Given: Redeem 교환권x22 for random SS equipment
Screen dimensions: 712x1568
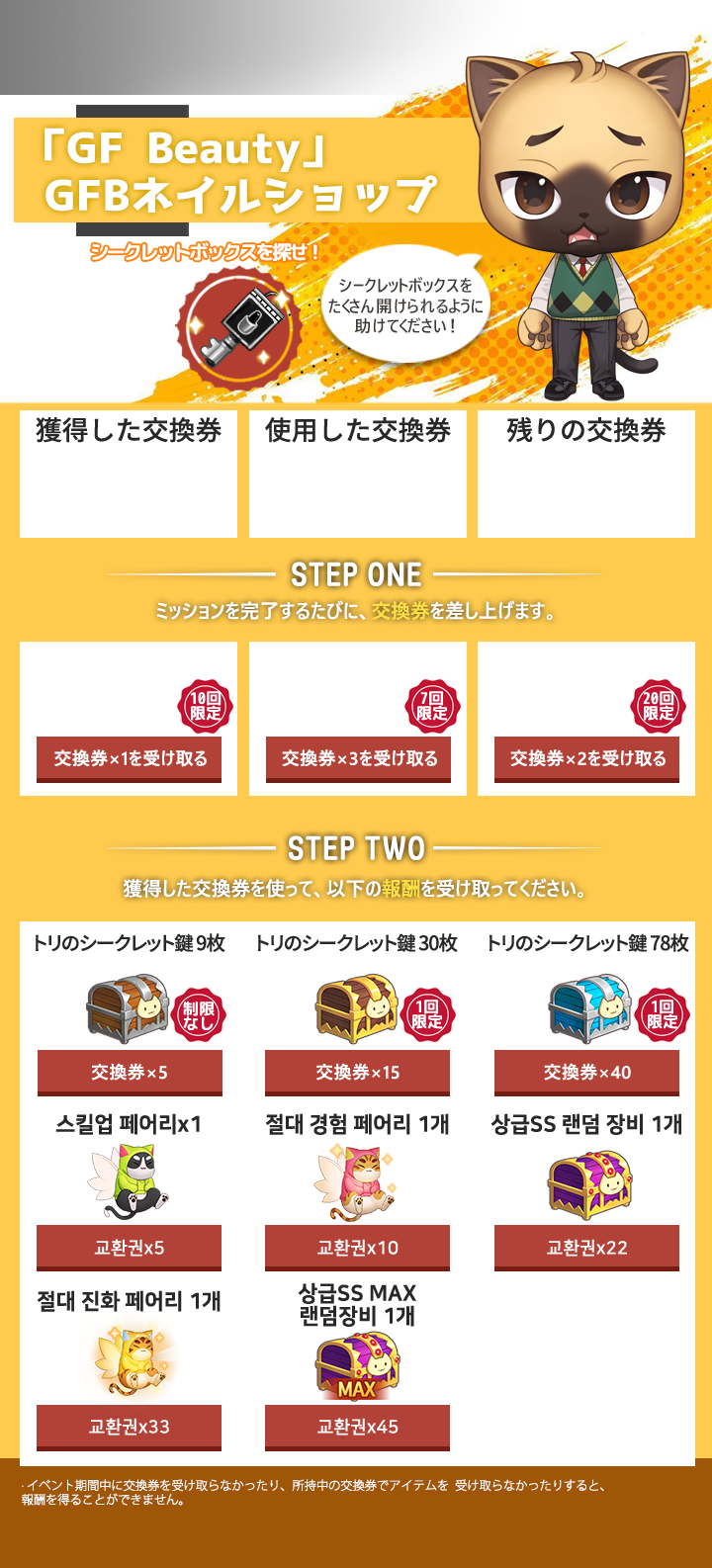Looking at the screenshot, I should tap(587, 1248).
